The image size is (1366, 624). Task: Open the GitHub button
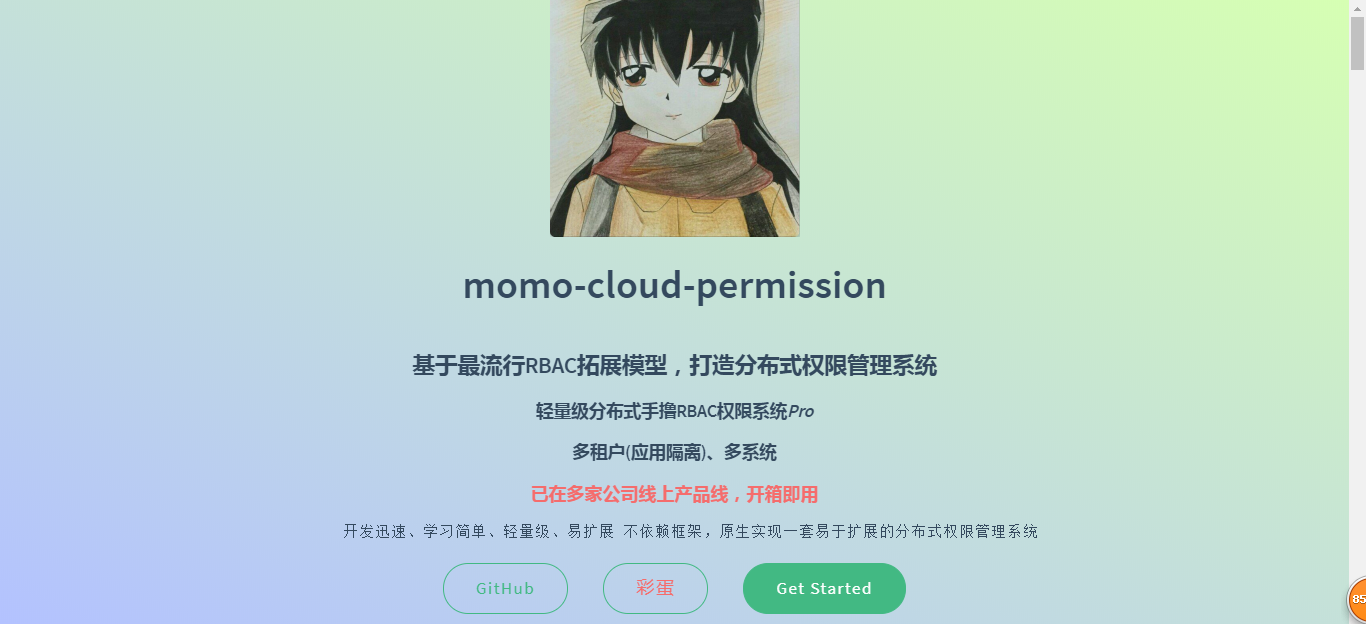(x=505, y=588)
